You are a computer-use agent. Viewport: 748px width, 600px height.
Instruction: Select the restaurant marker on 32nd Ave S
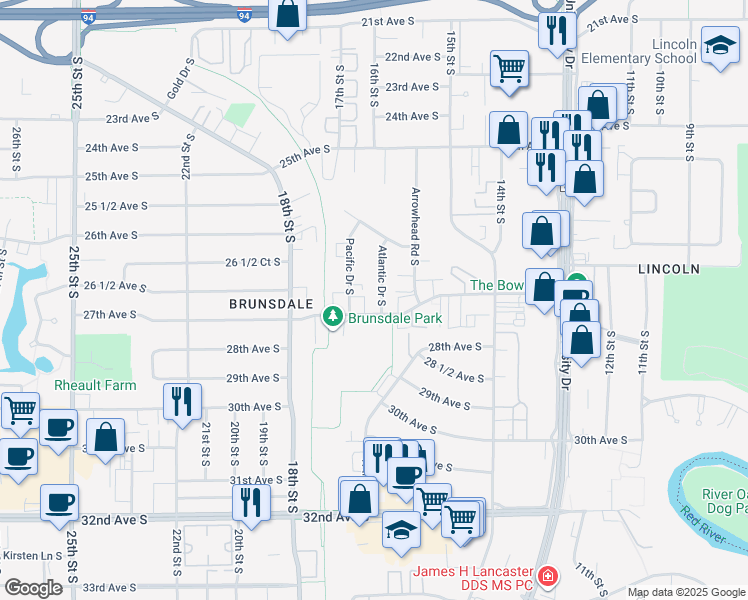pyautogui.click(x=251, y=501)
